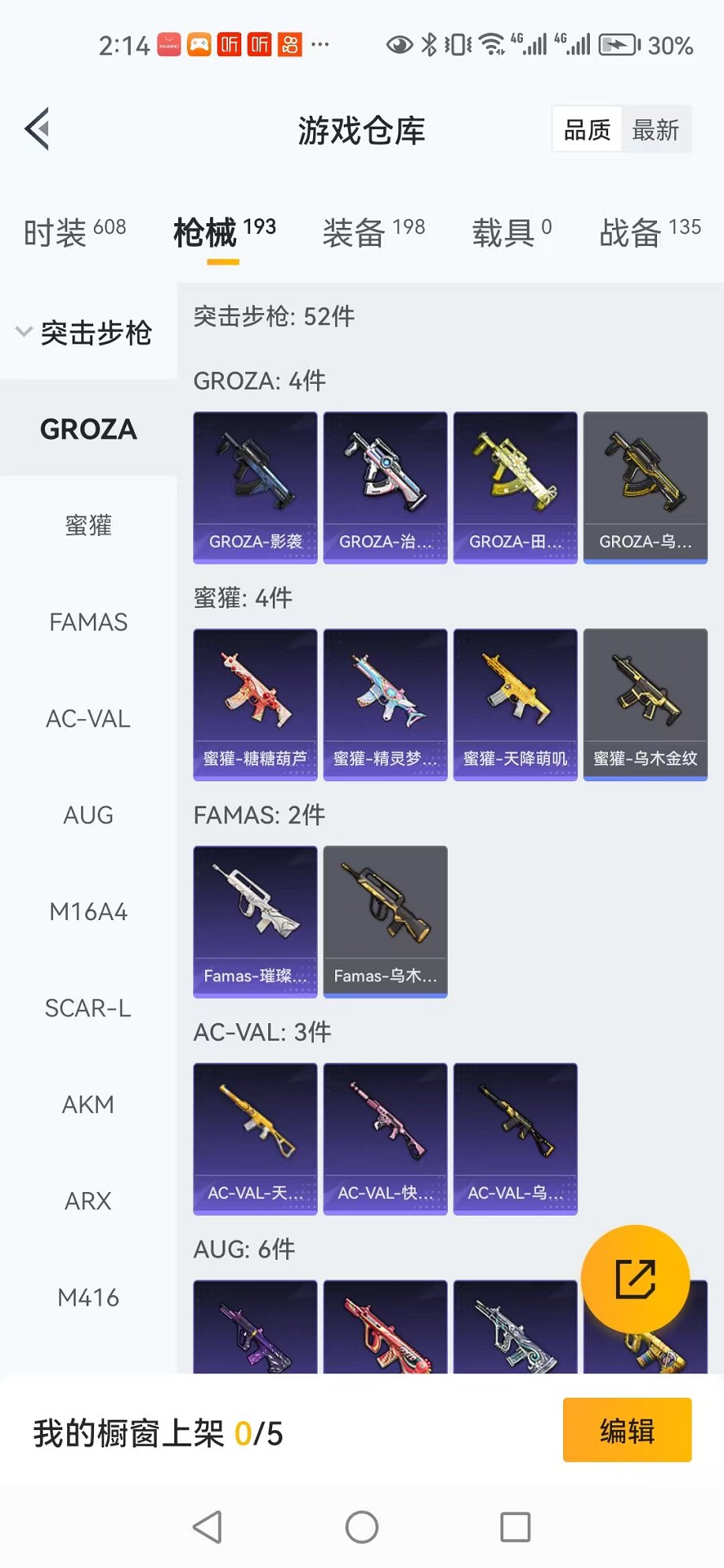Go back using the top-left arrow
This screenshot has width=724, height=1568.
pos(37,128)
